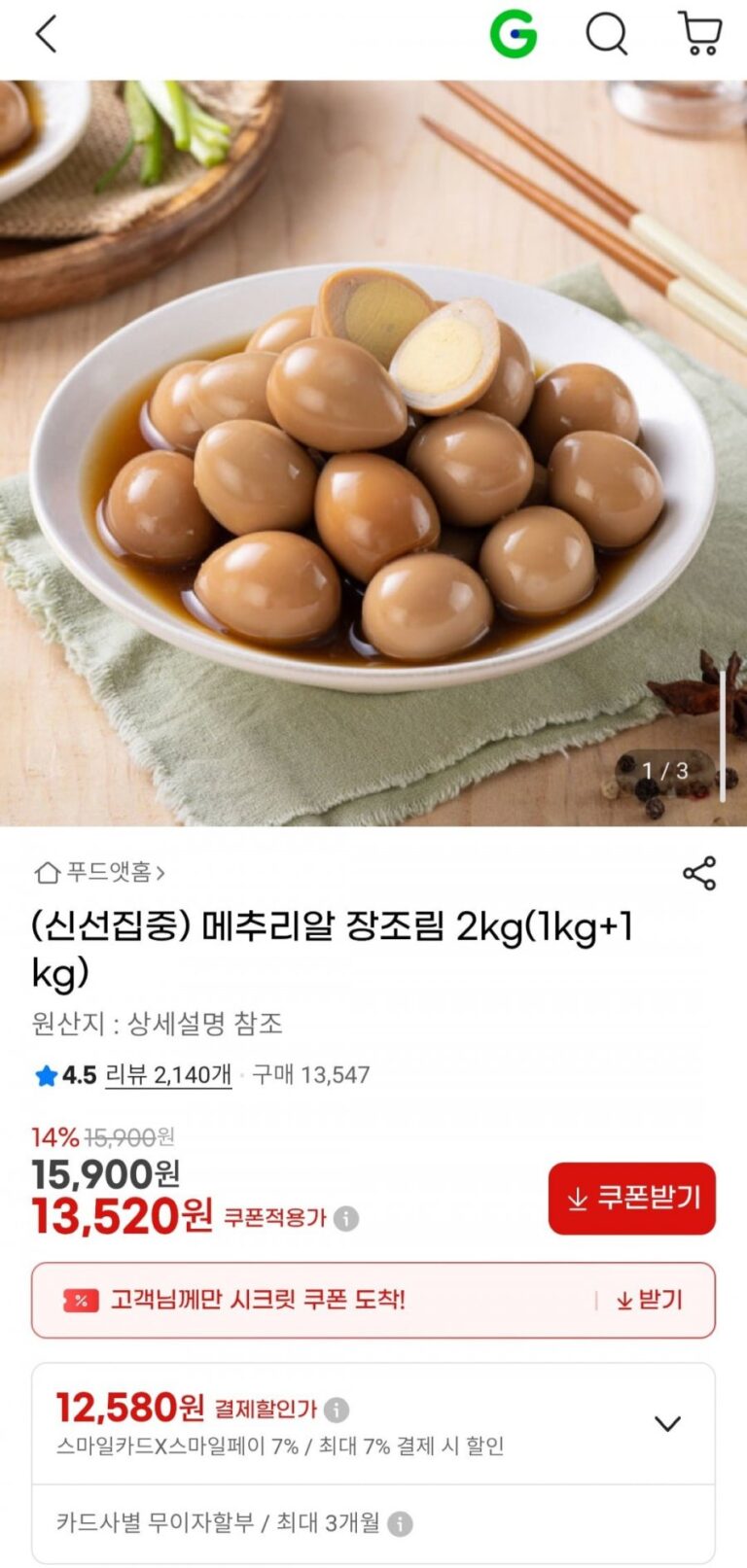Open the search icon
This screenshot has height=1568, width=747.
606,35
